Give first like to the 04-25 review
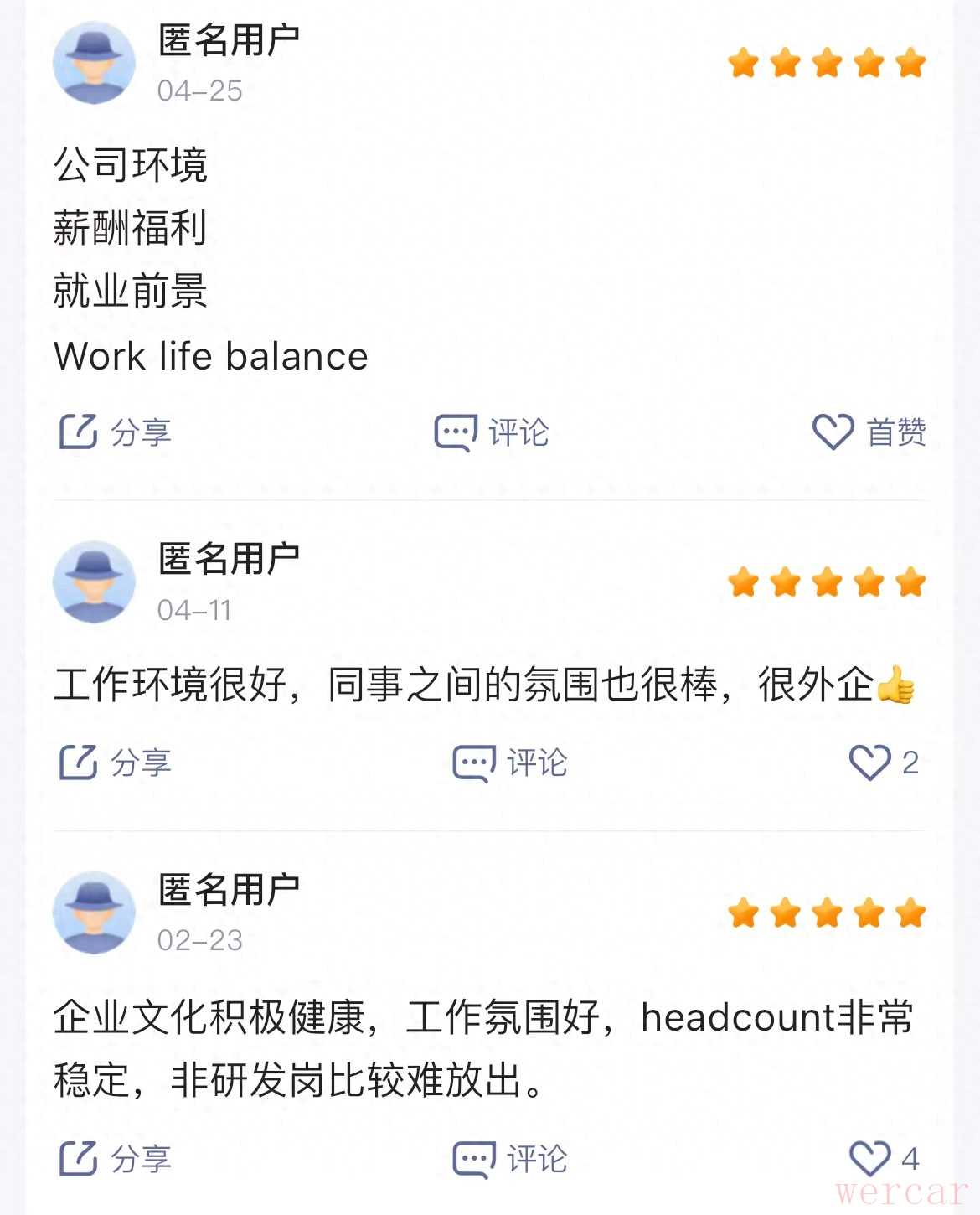 [x=869, y=432]
